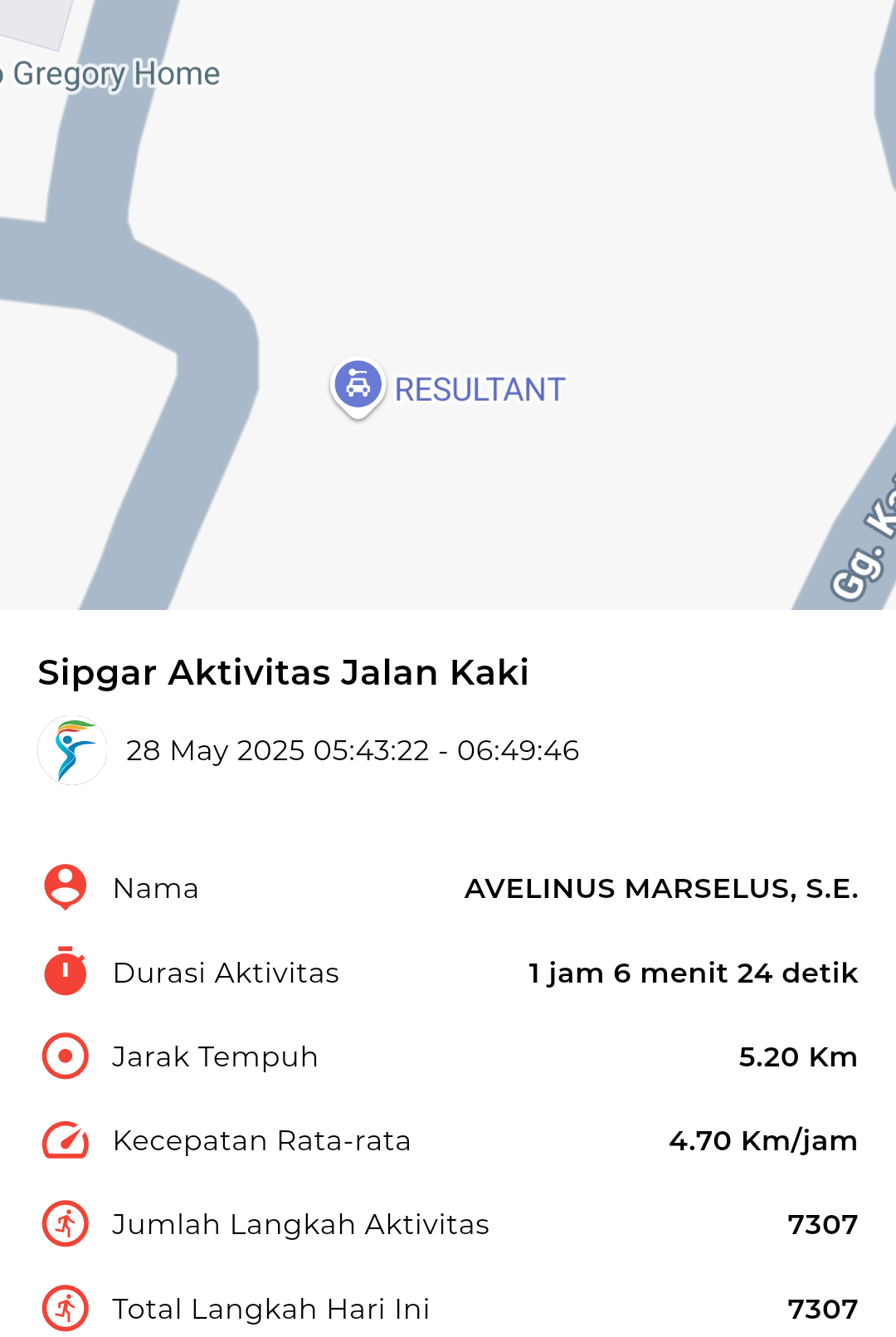896x1337 pixels.
Task: Click the red Nama profile icon
Action: coord(64,888)
